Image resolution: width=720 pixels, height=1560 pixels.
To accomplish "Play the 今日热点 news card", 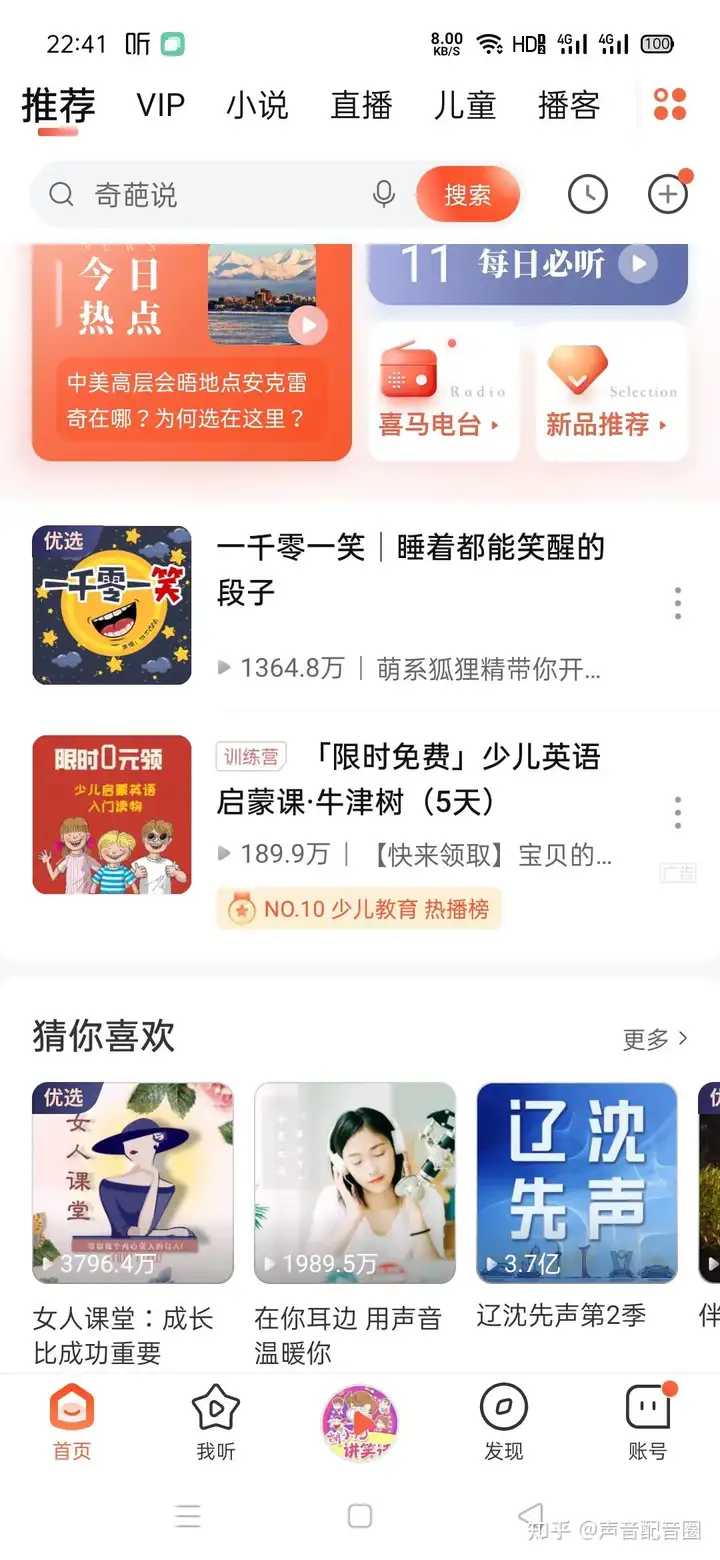I will (x=308, y=325).
